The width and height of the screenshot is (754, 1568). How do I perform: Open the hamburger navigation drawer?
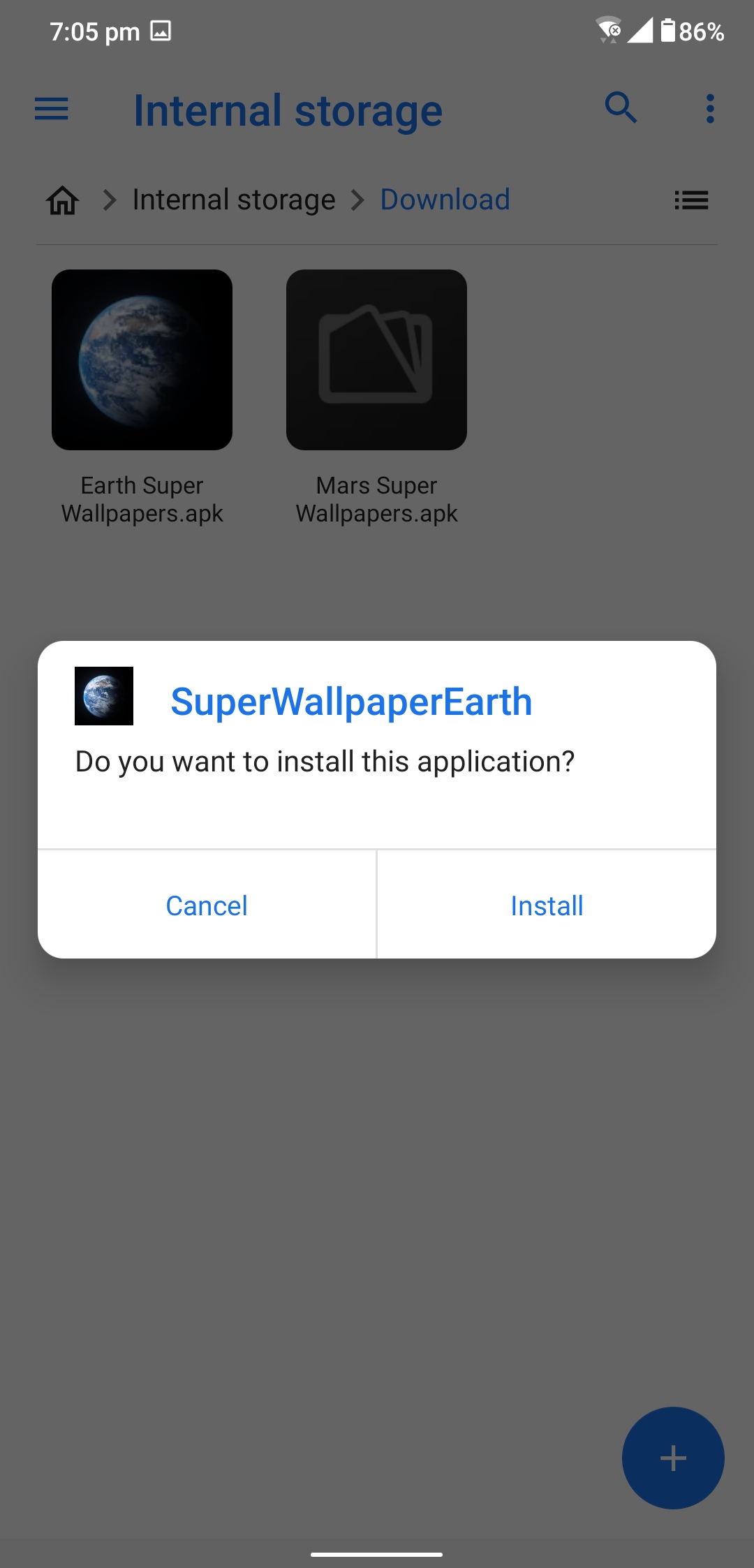pos(52,109)
